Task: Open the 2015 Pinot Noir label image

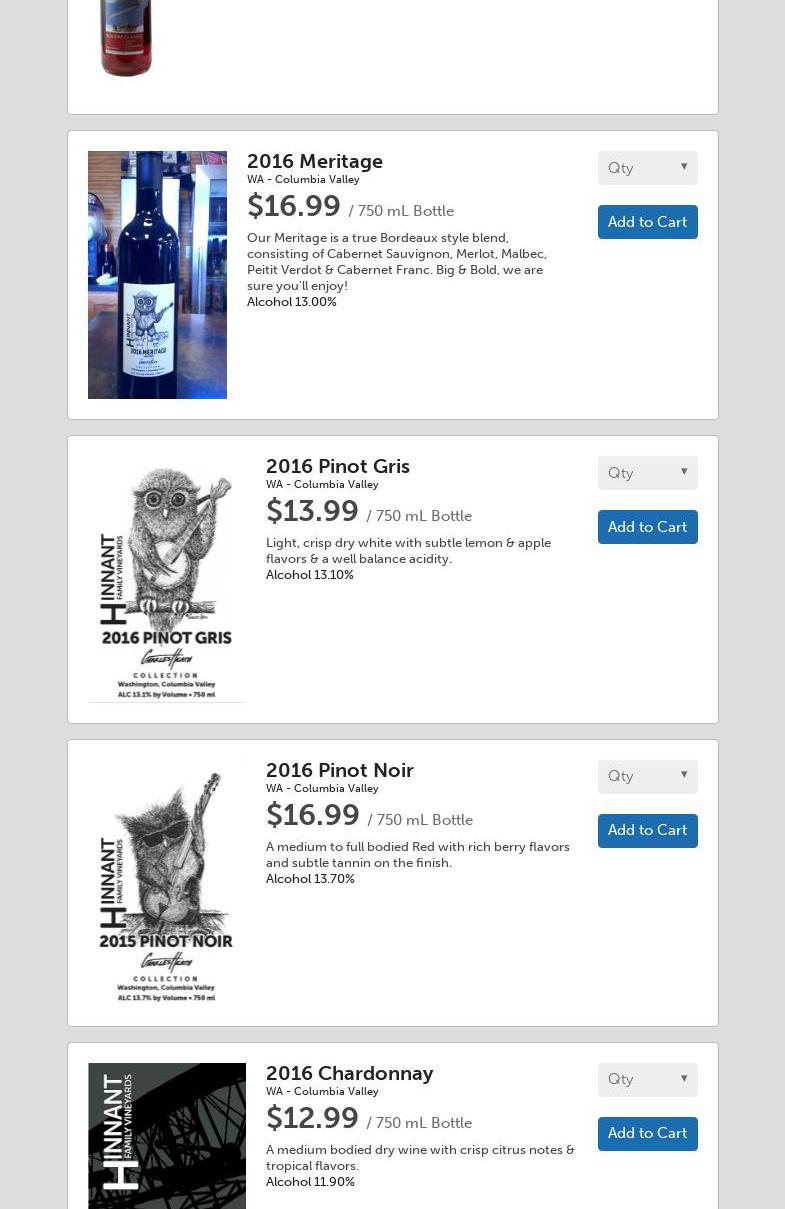Action: (166, 883)
